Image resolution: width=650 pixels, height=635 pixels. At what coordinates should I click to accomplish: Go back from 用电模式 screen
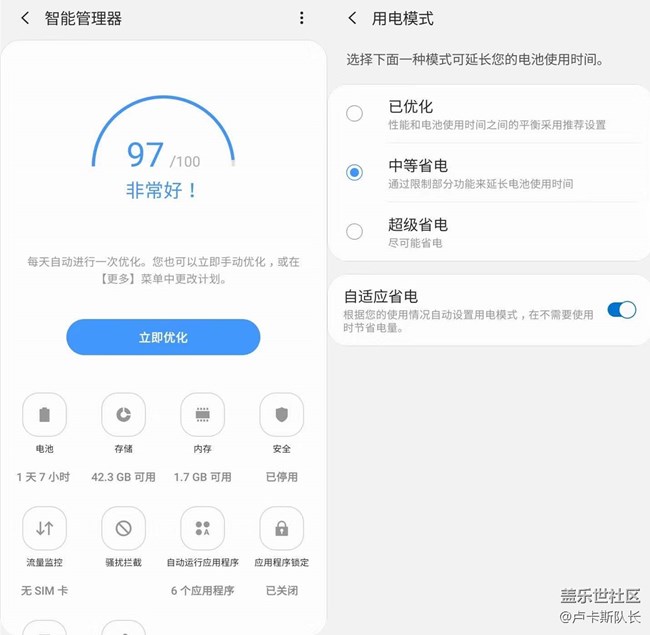352,18
